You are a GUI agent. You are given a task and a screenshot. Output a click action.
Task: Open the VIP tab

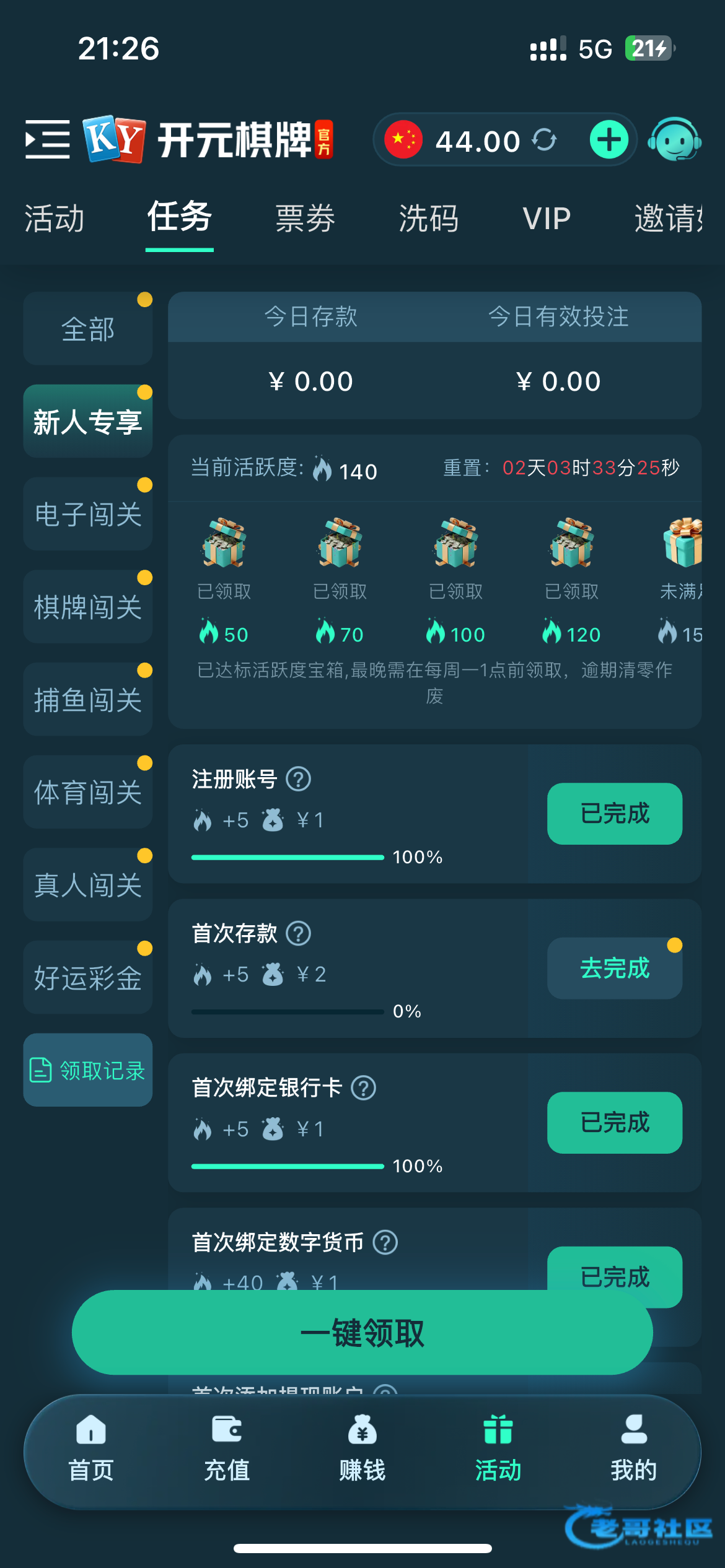pos(547,219)
